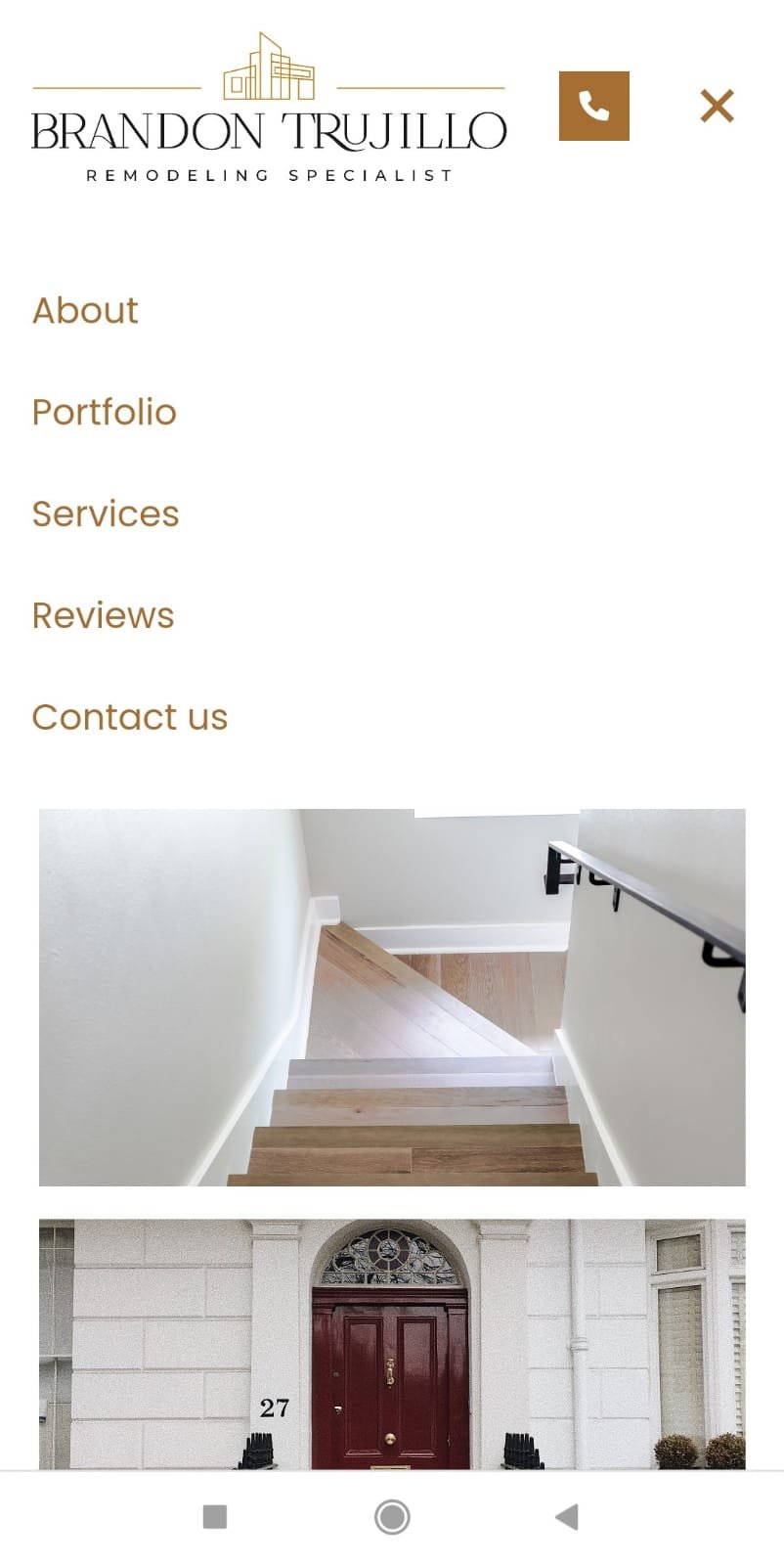Return to the home screen
784x1564 pixels.
point(392,1516)
